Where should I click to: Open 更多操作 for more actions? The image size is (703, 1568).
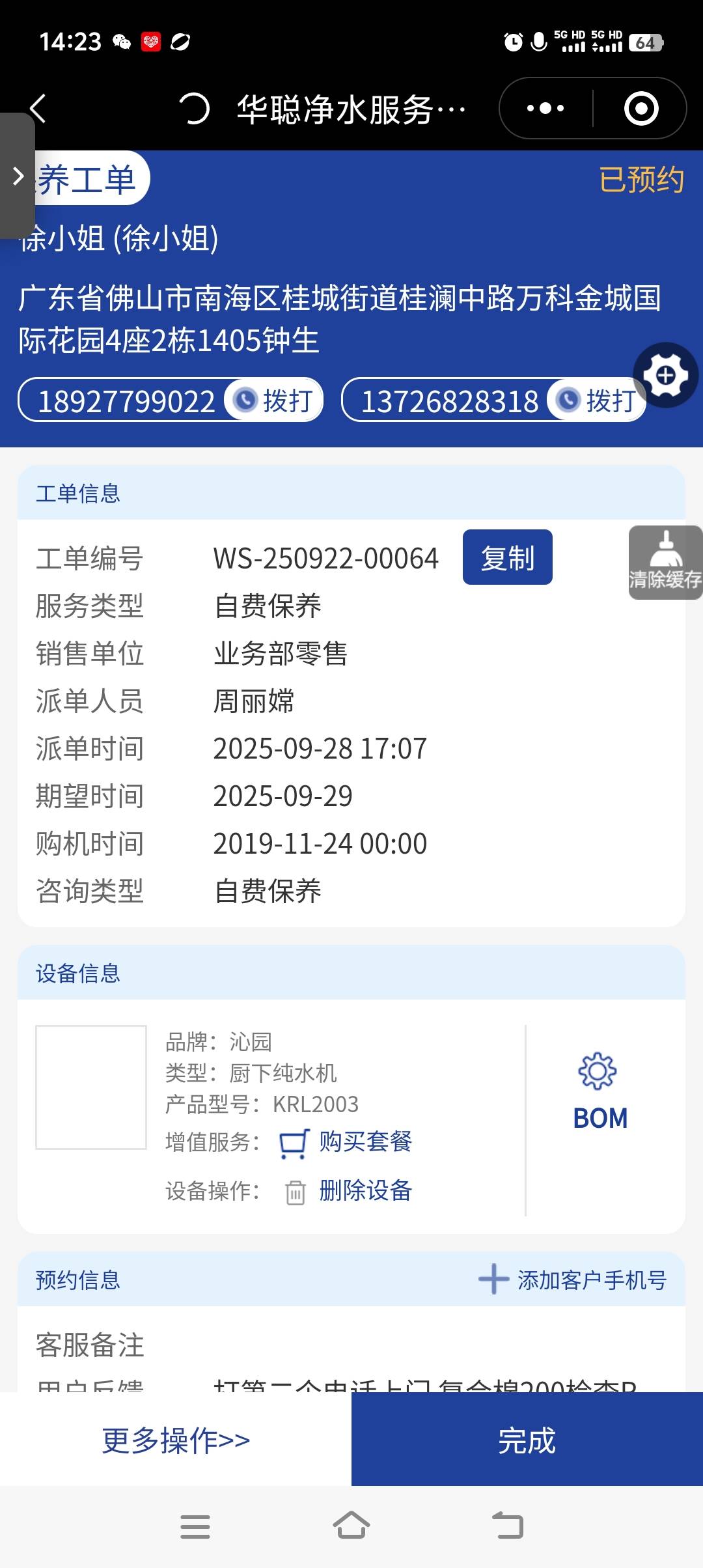pos(176,1440)
